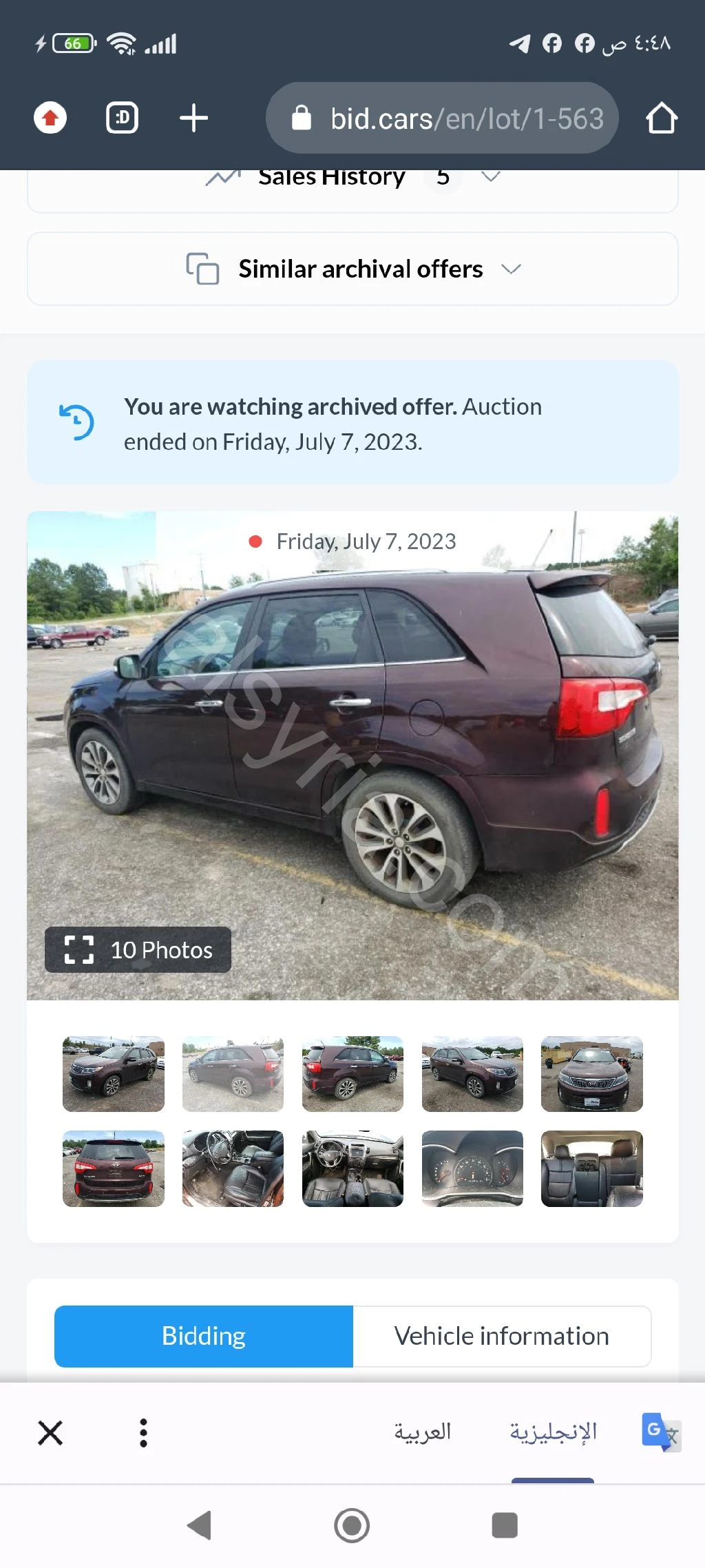View the instrument cluster thumbnail photo
Screen dimensions: 705x1568
[472, 1168]
